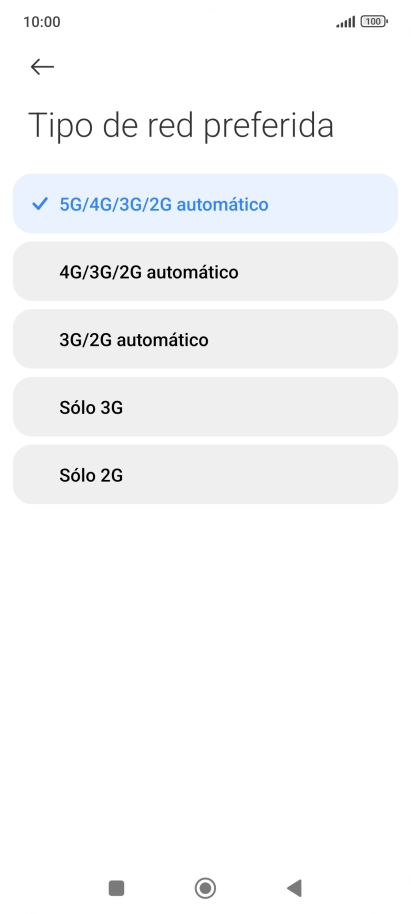This screenshot has height=914, width=411.
Task: Open recent apps from navigation bar
Action: 117,888
